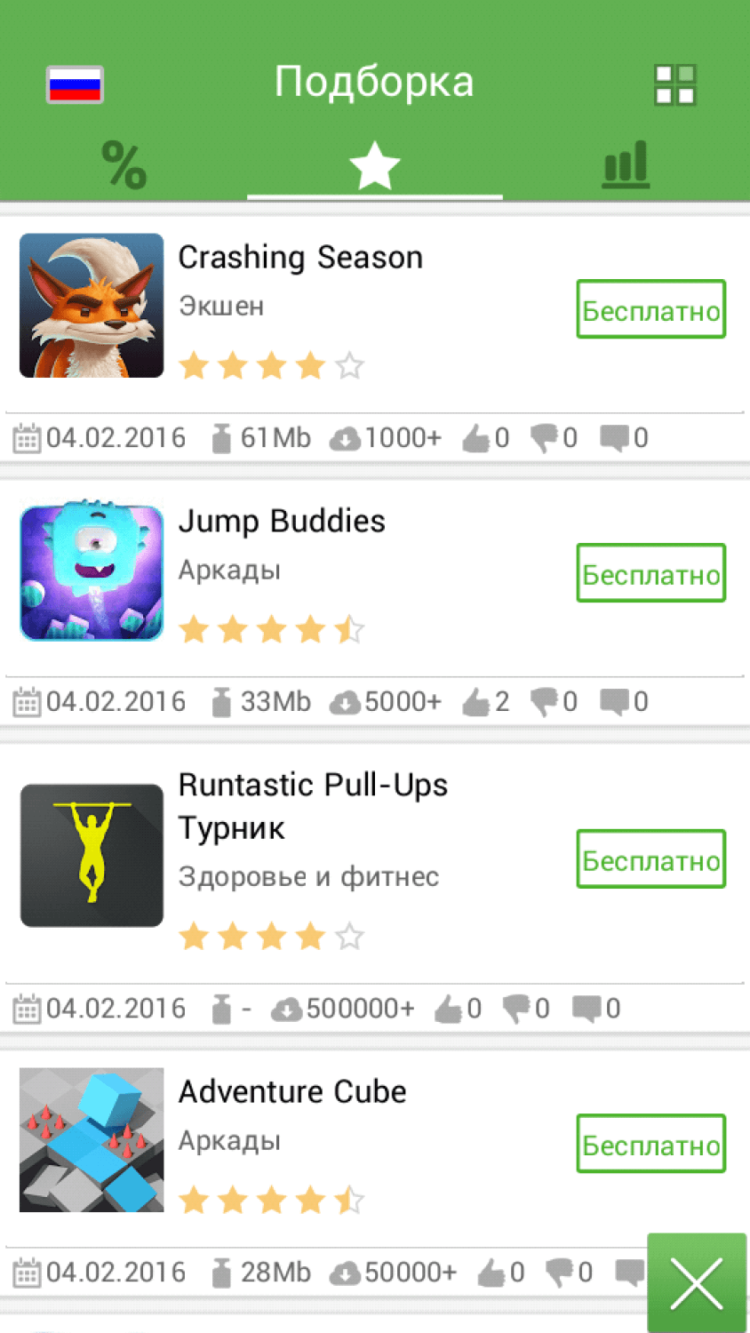The image size is (750, 1333).
Task: Open the grid view icon in the top bar
Action: pos(676,85)
